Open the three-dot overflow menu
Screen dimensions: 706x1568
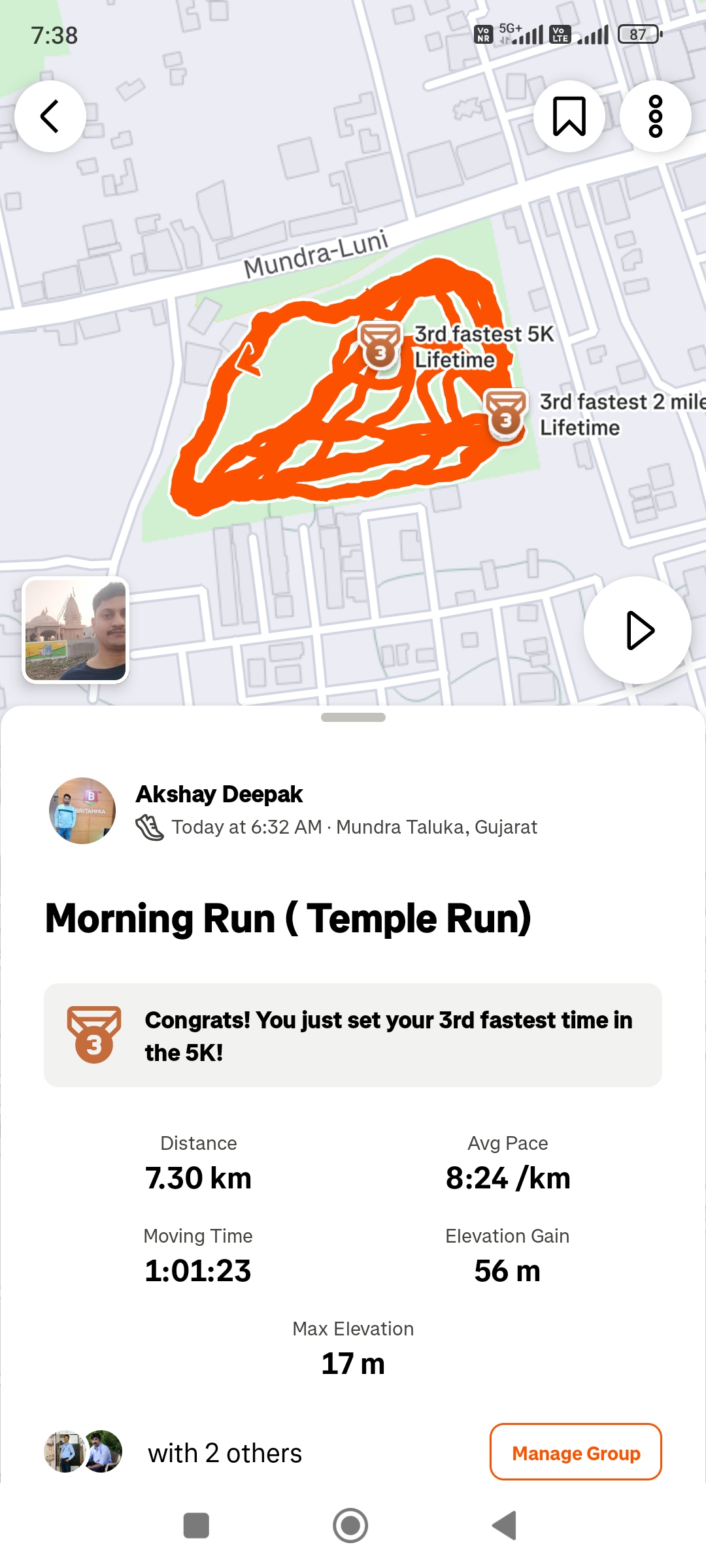[x=655, y=116]
